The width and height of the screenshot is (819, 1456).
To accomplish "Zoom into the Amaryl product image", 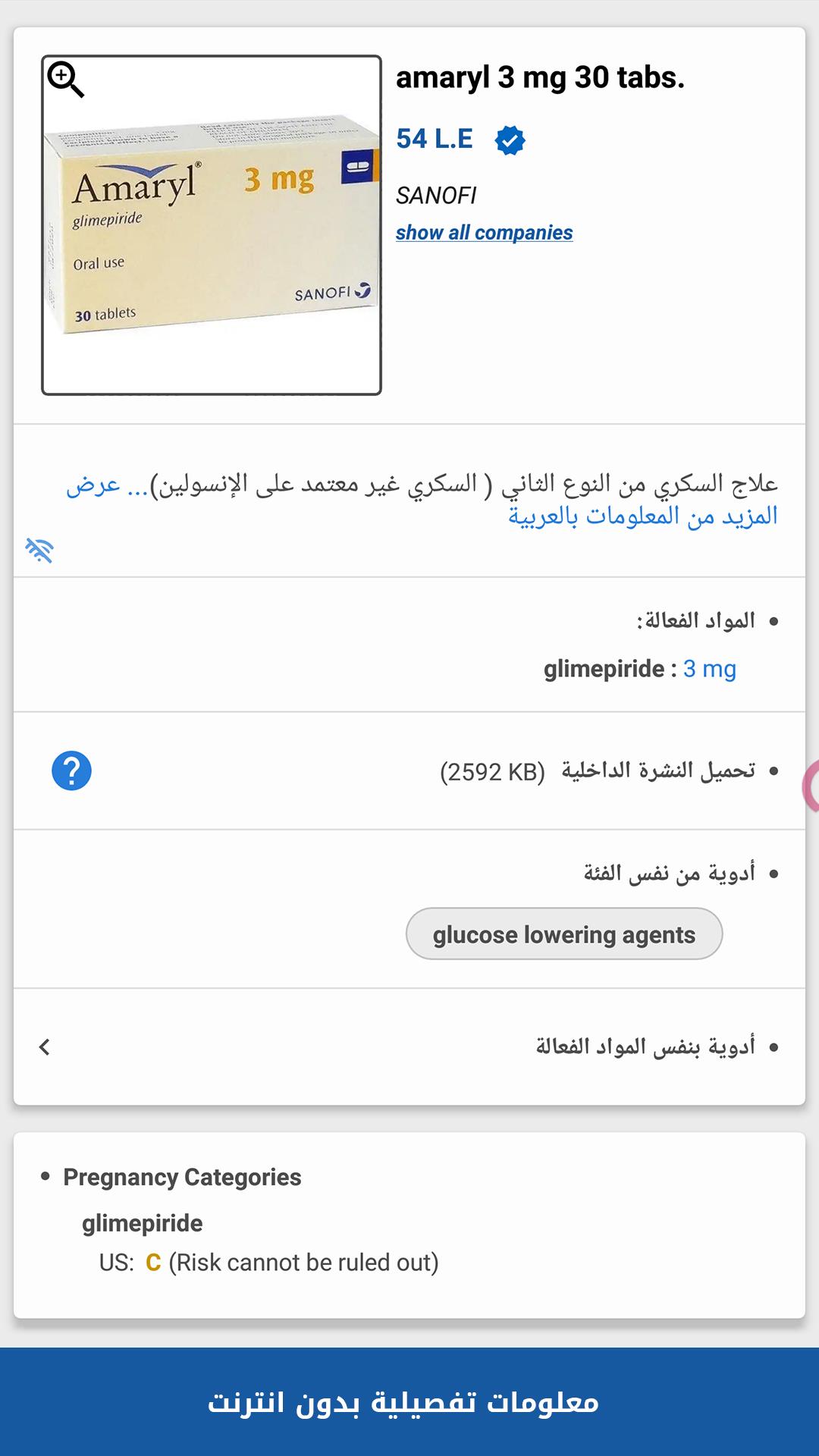I will (x=66, y=80).
